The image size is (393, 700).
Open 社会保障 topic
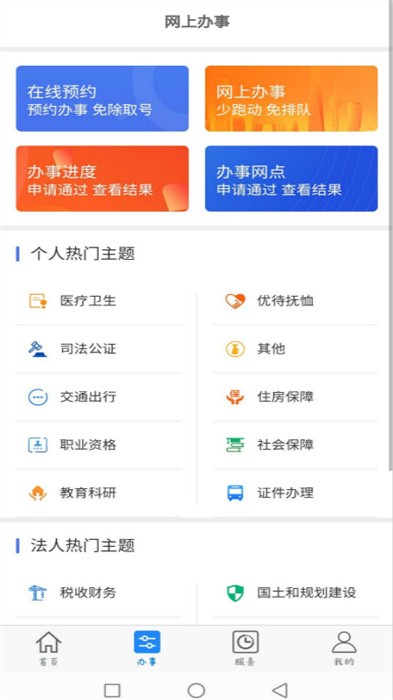click(295, 445)
